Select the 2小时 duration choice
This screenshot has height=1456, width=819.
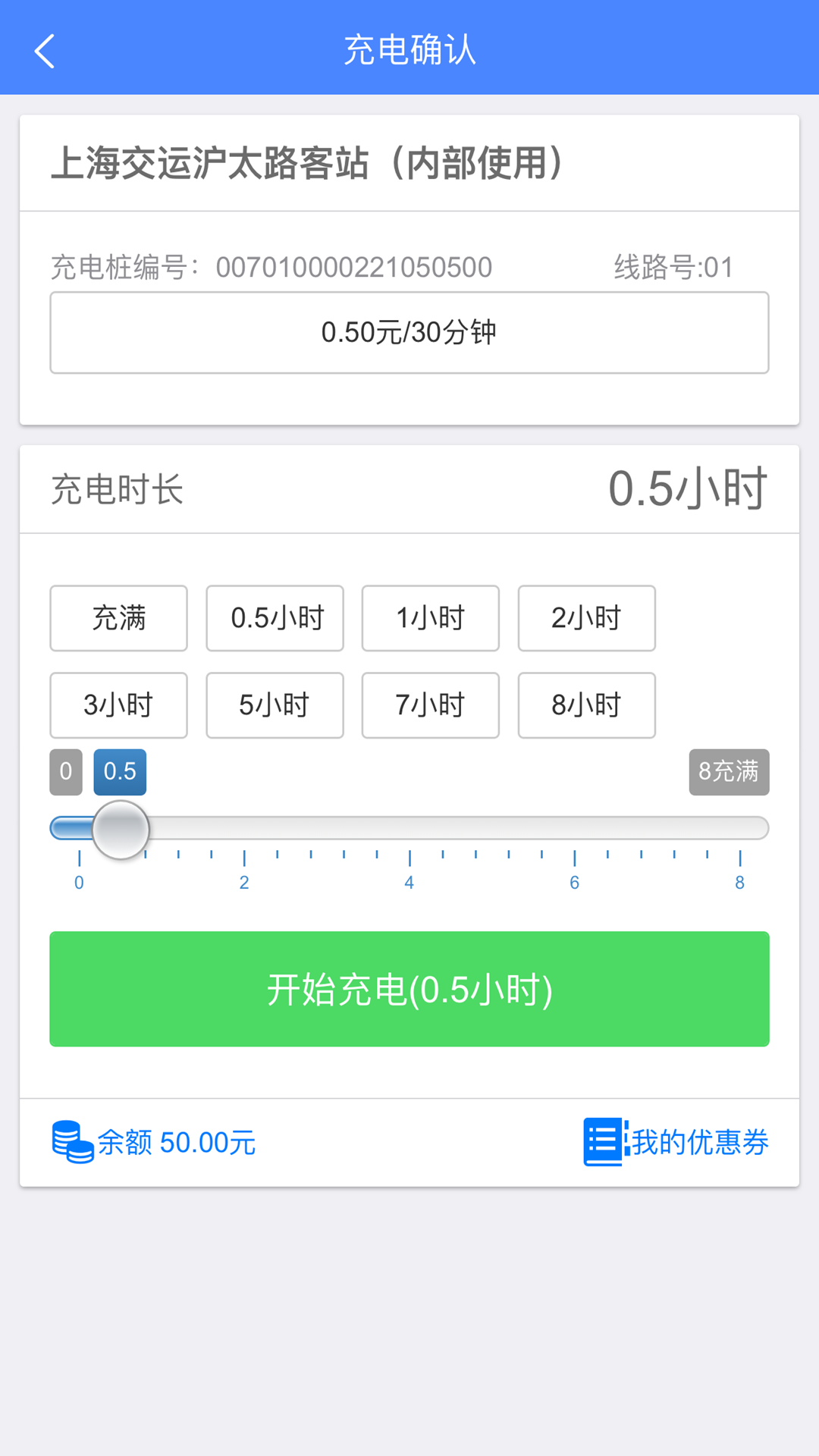[586, 619]
